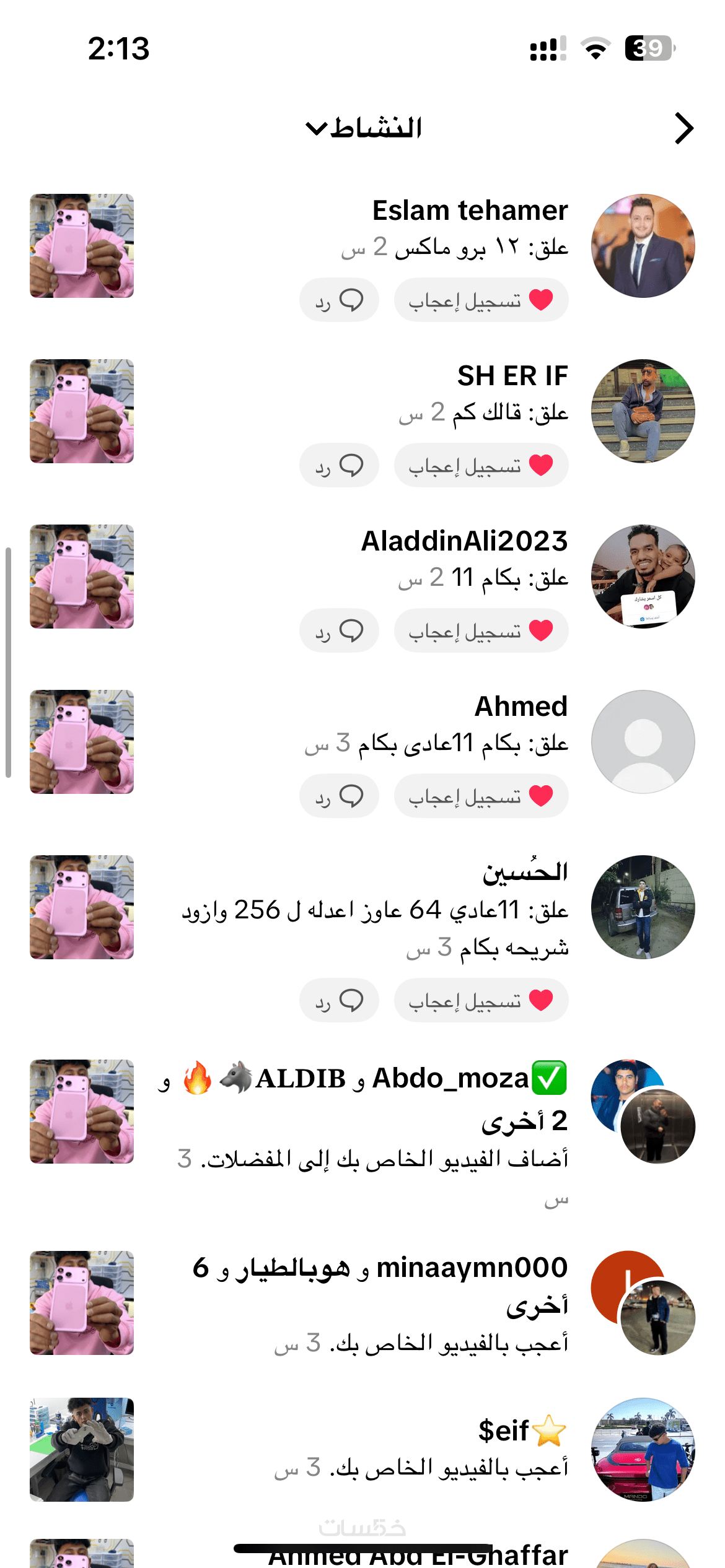Screen dimensions: 725x1568
Task: Open video thumbnail beside AladdinAli2023's comment
Action: [x=82, y=577]
